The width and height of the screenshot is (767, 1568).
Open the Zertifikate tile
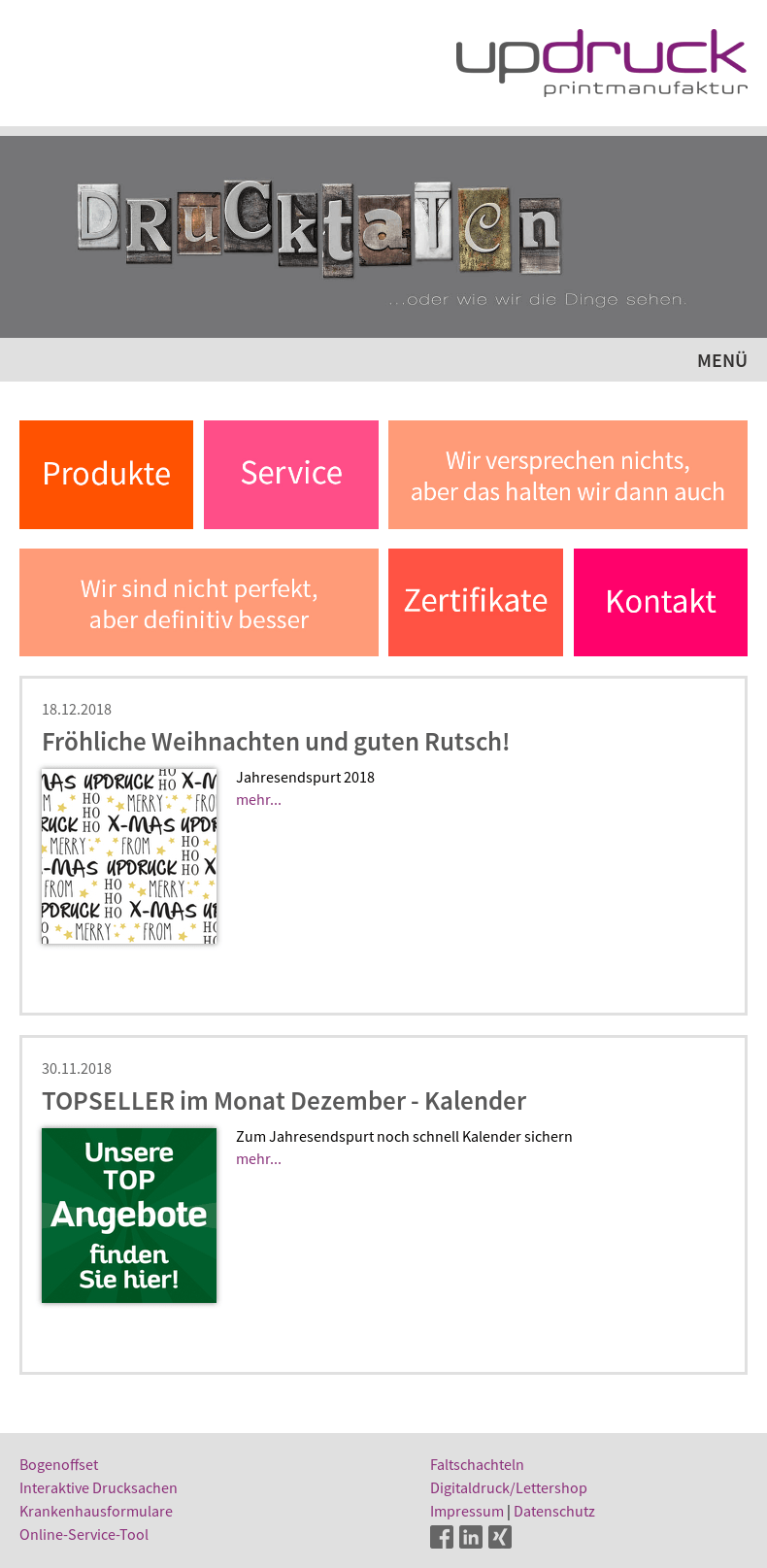tap(476, 602)
